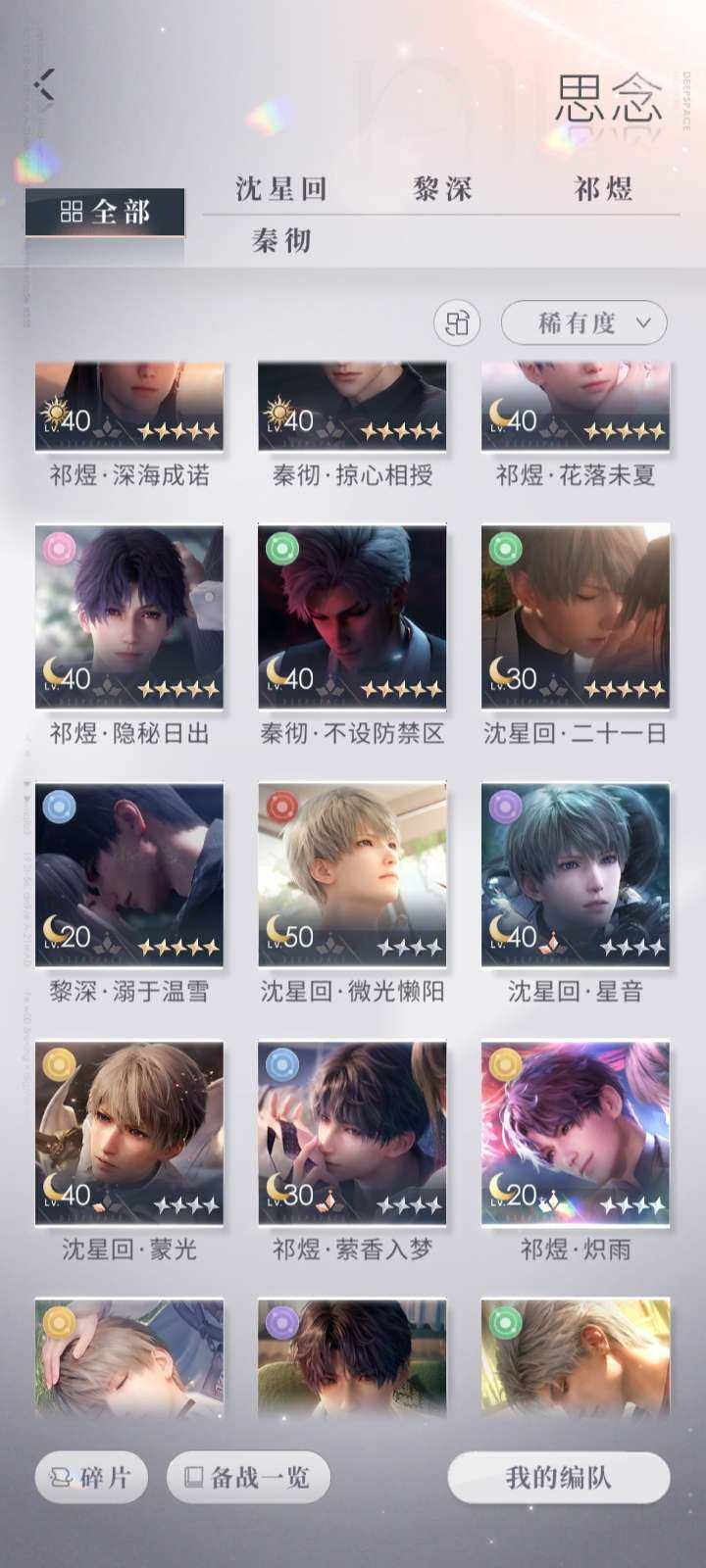Tap the card layout toggle icon beside 稀有度
The image size is (706, 1568).
(x=456, y=323)
